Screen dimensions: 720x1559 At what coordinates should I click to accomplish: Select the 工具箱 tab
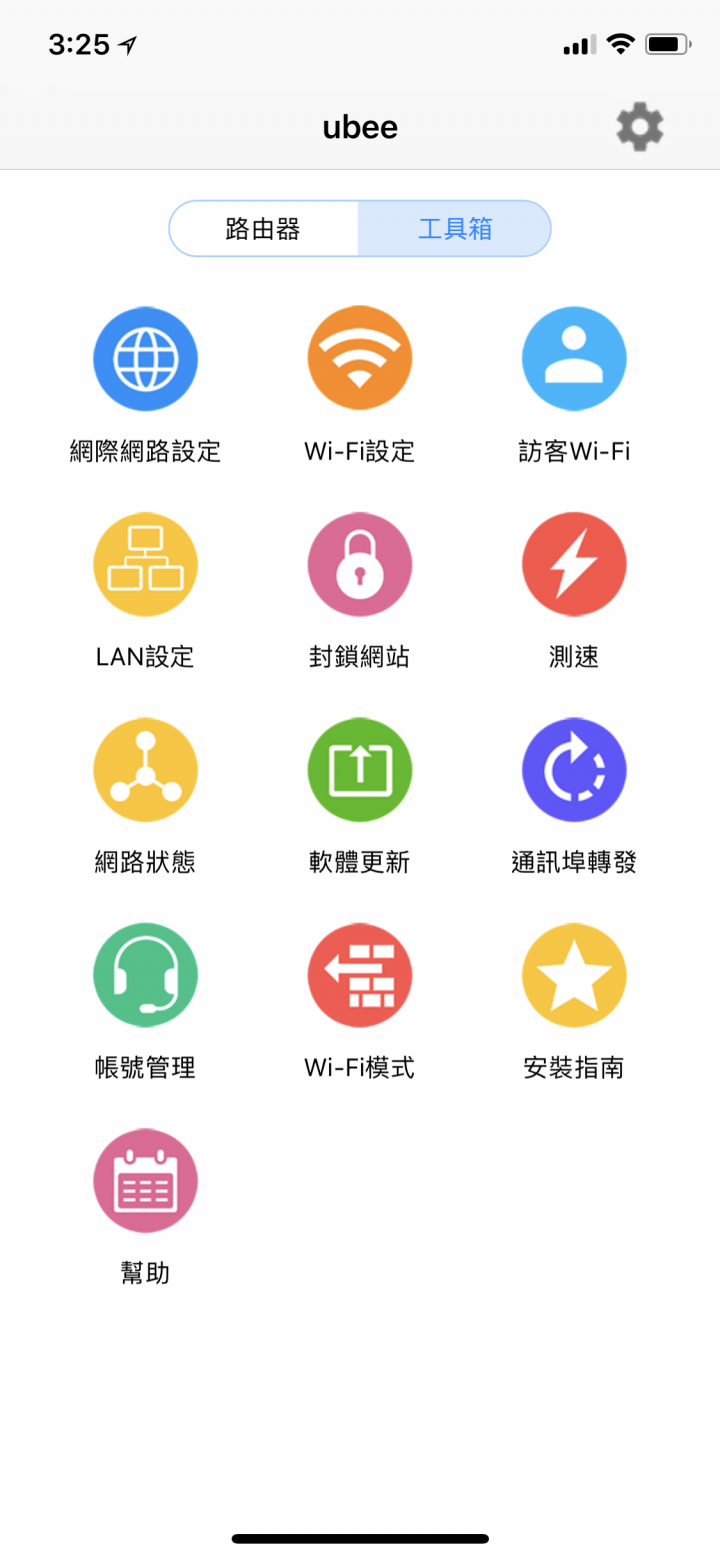(454, 229)
